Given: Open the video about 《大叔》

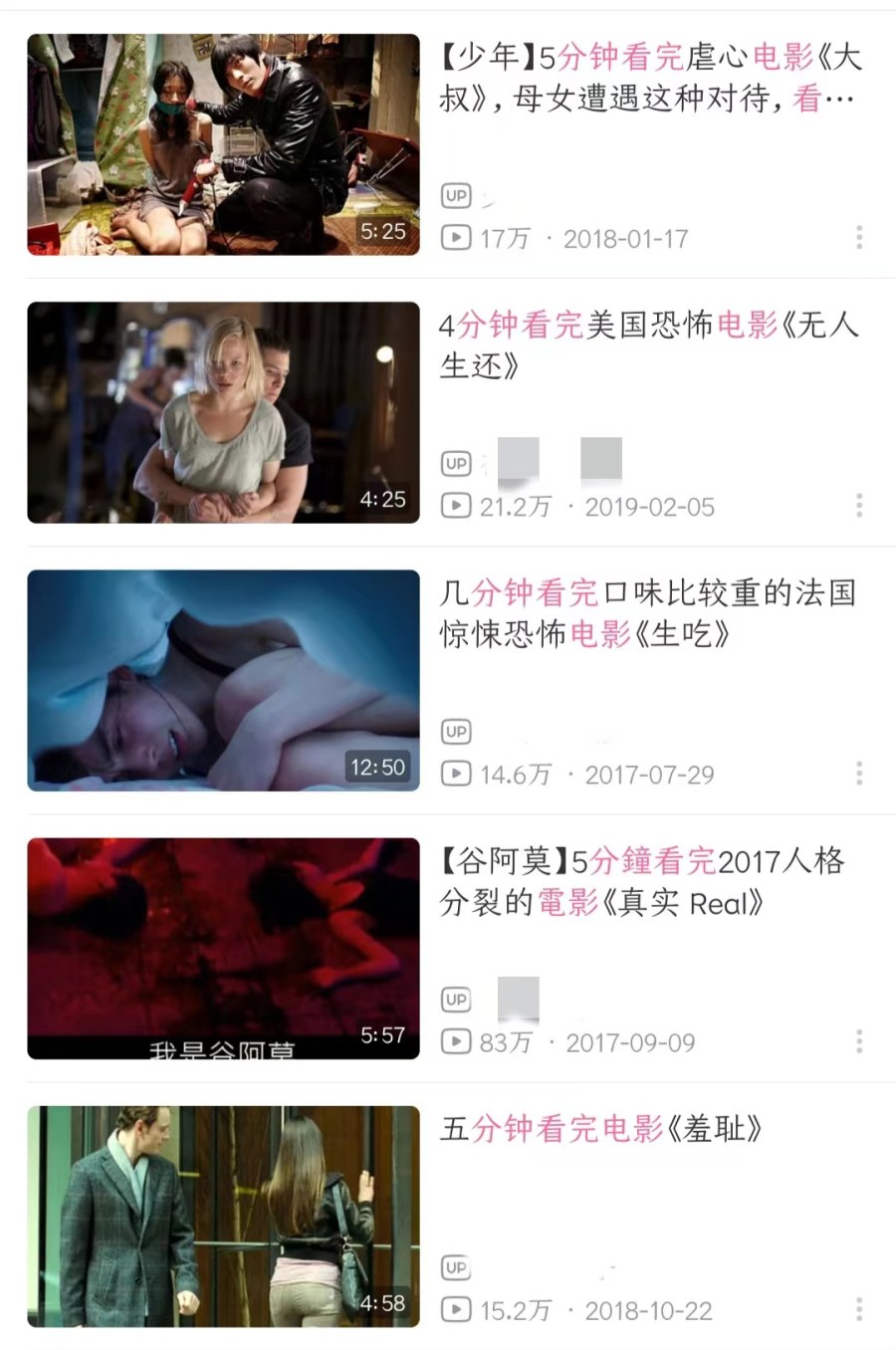Looking at the screenshot, I should 223,144.
